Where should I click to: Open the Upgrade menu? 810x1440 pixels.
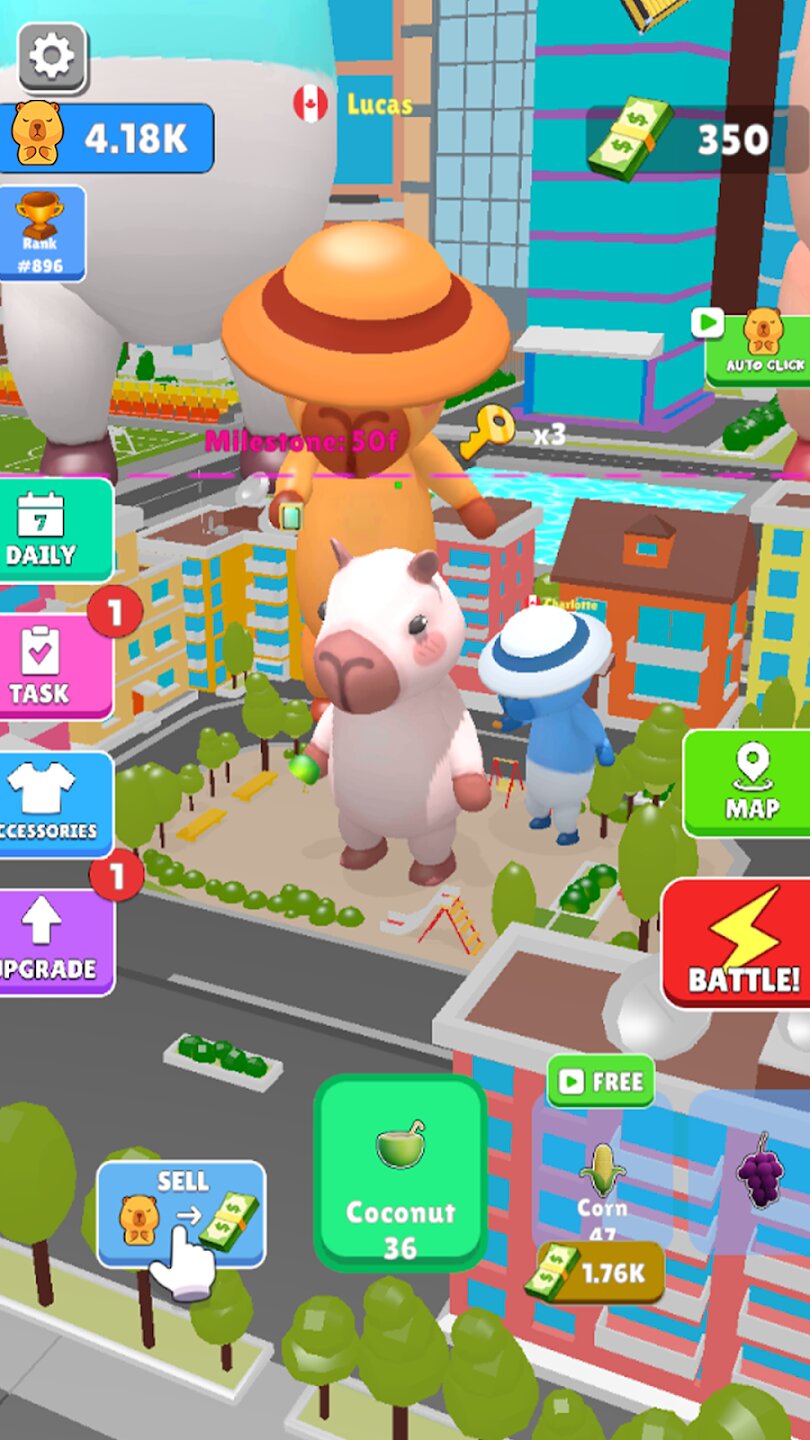pos(54,941)
